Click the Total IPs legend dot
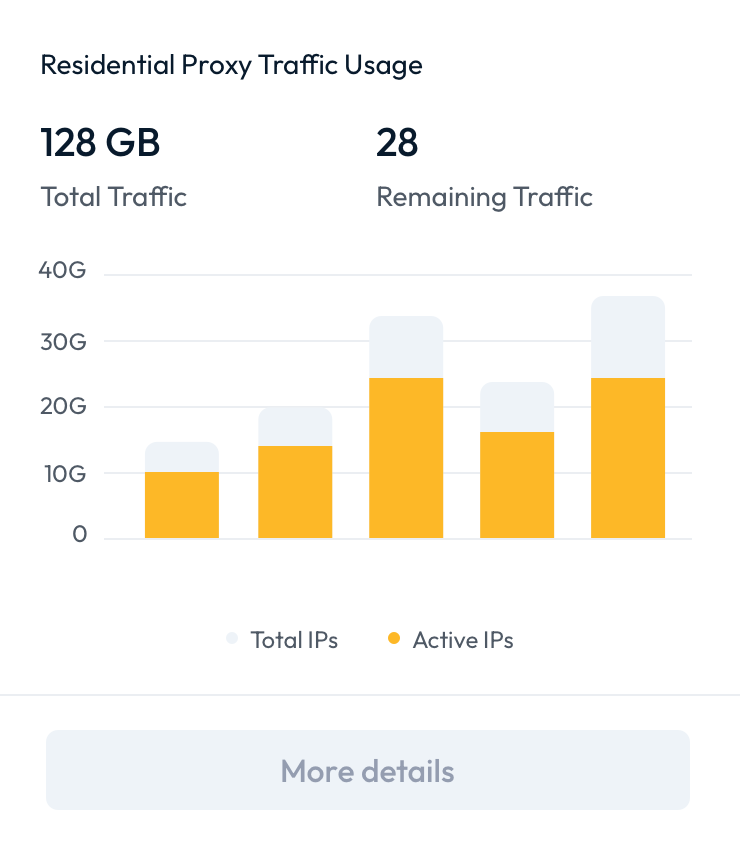This screenshot has width=740, height=854. [231, 639]
